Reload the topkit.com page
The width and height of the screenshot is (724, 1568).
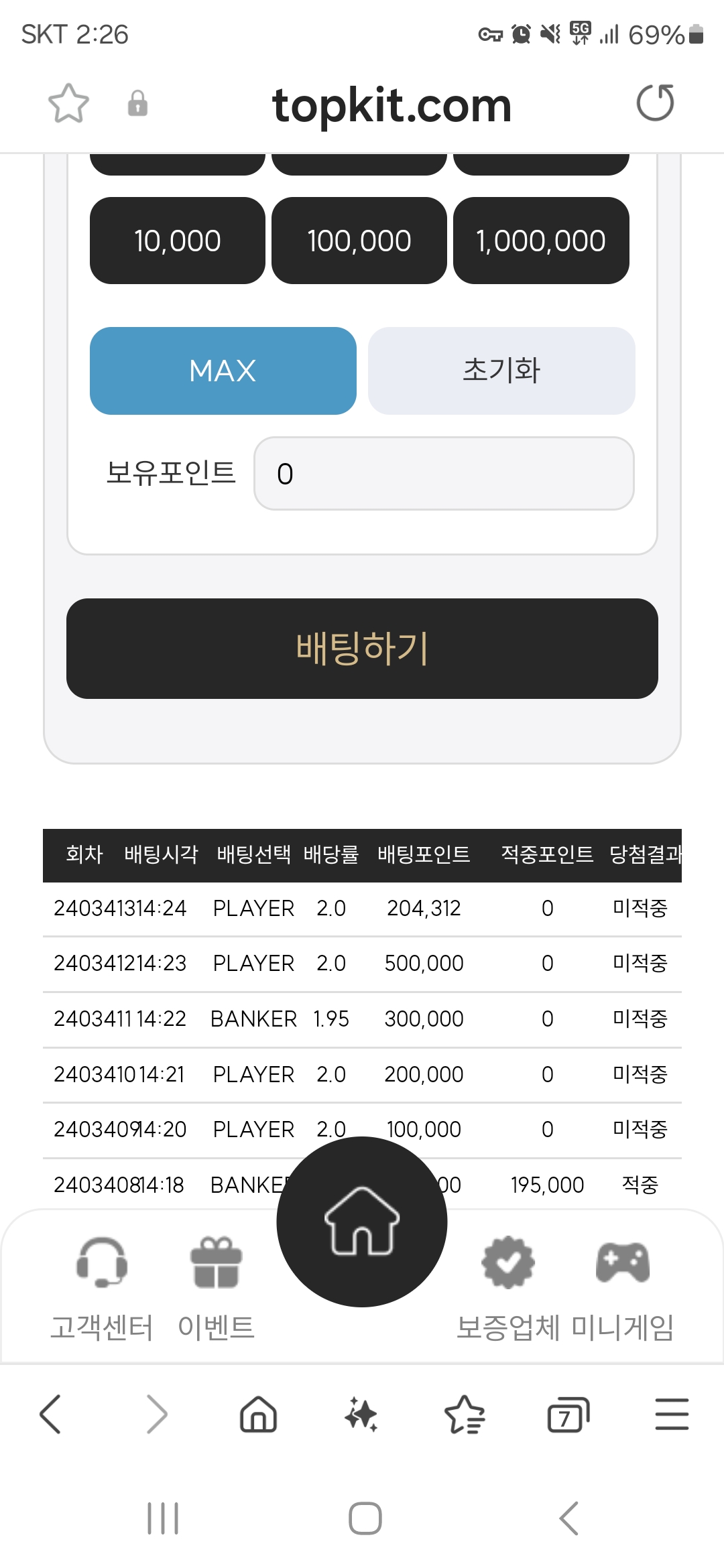tap(655, 103)
